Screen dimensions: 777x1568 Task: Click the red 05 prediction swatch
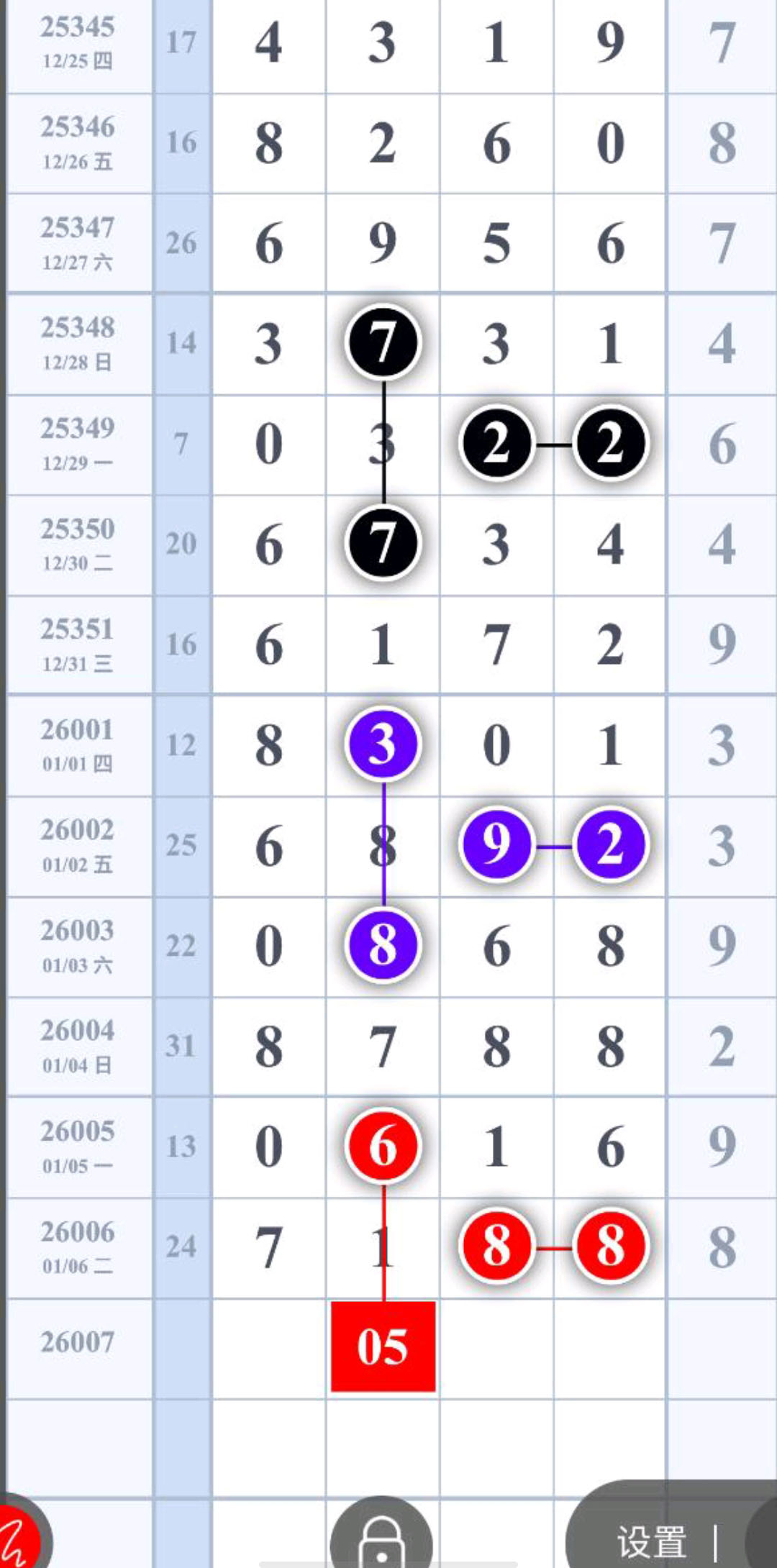(385, 1348)
